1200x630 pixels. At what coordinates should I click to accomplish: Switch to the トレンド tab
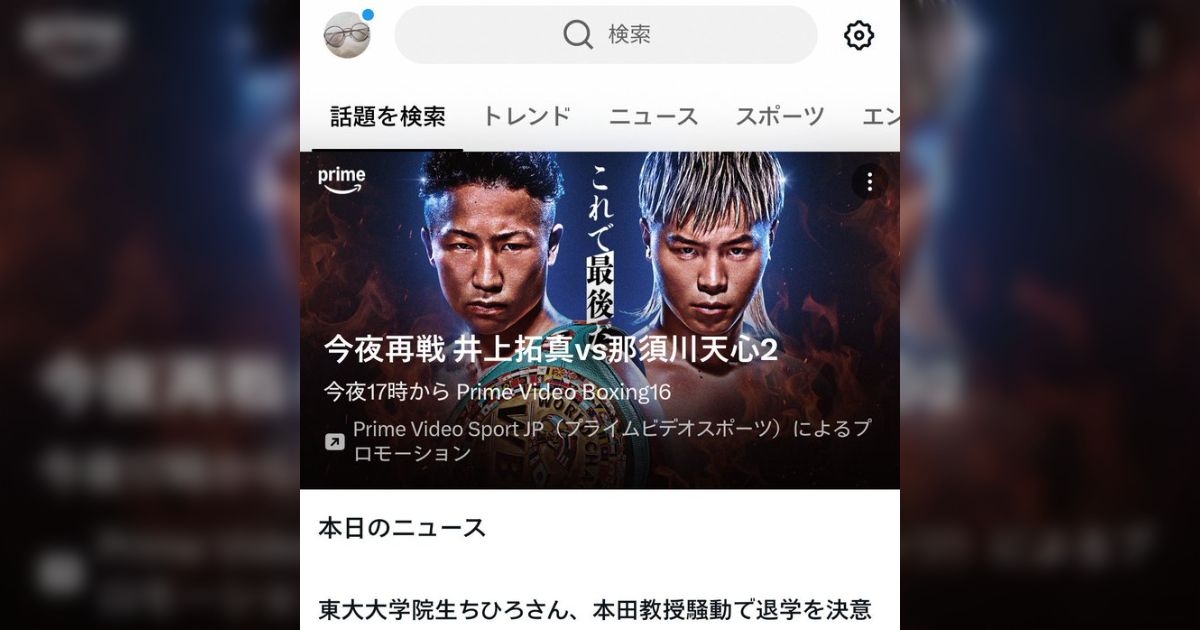point(527,116)
